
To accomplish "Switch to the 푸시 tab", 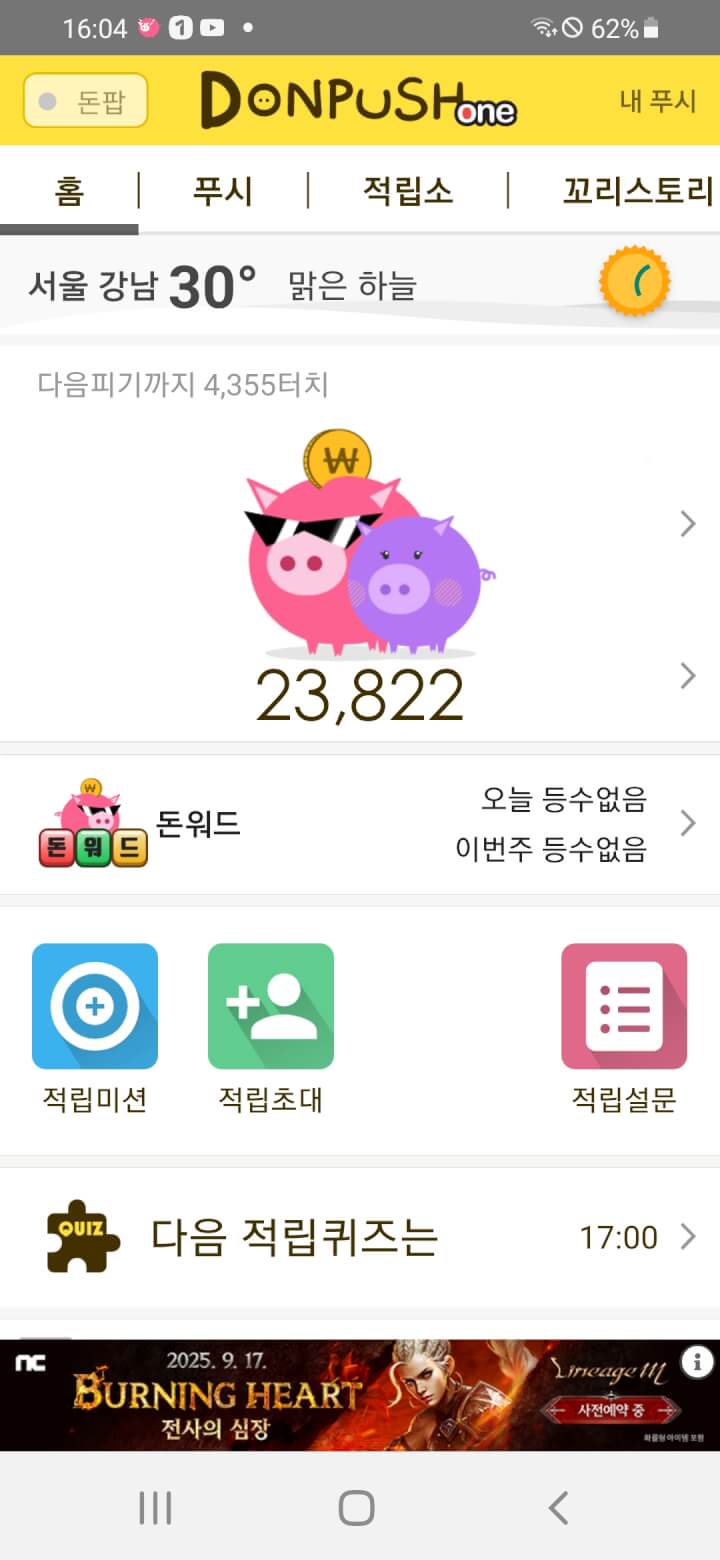I will tap(222, 190).
